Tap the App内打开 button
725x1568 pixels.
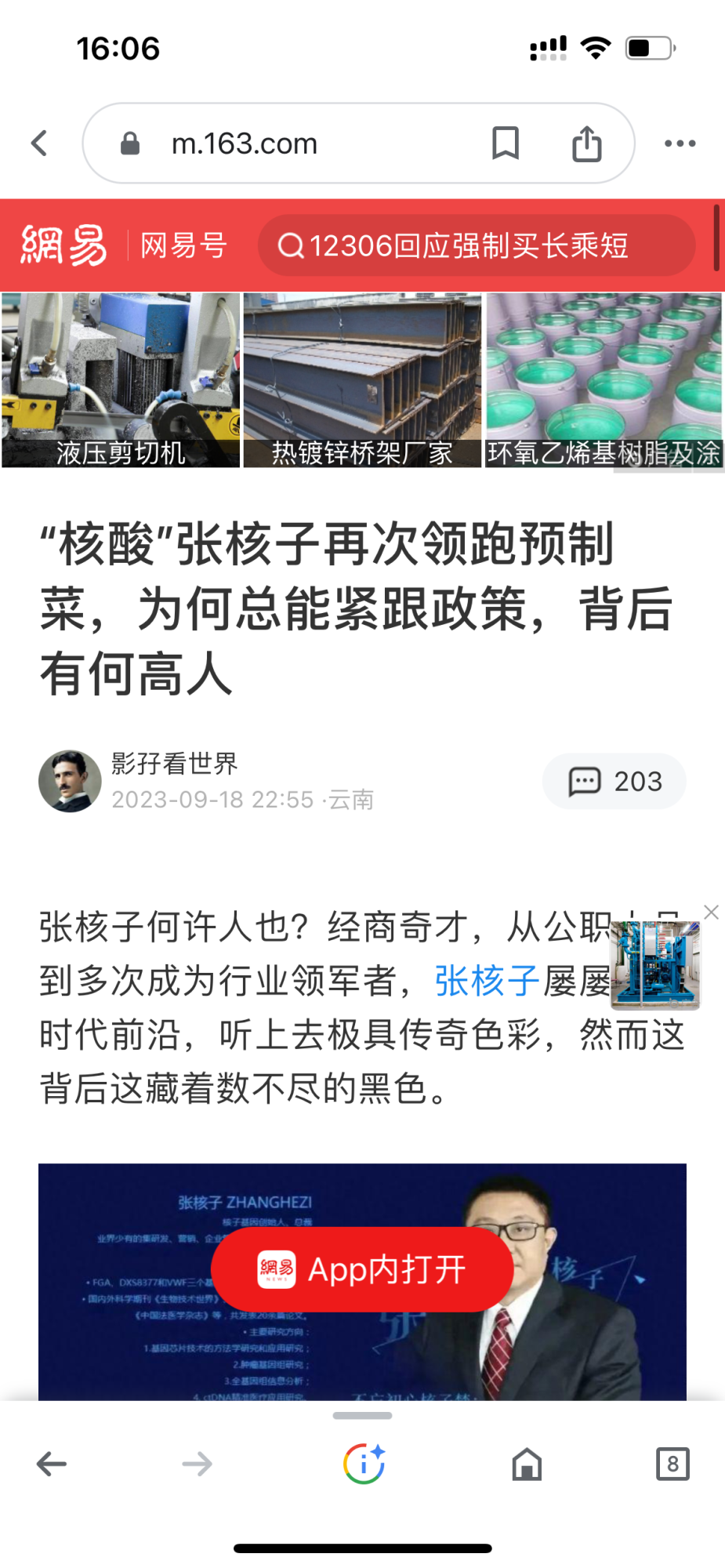(362, 1269)
